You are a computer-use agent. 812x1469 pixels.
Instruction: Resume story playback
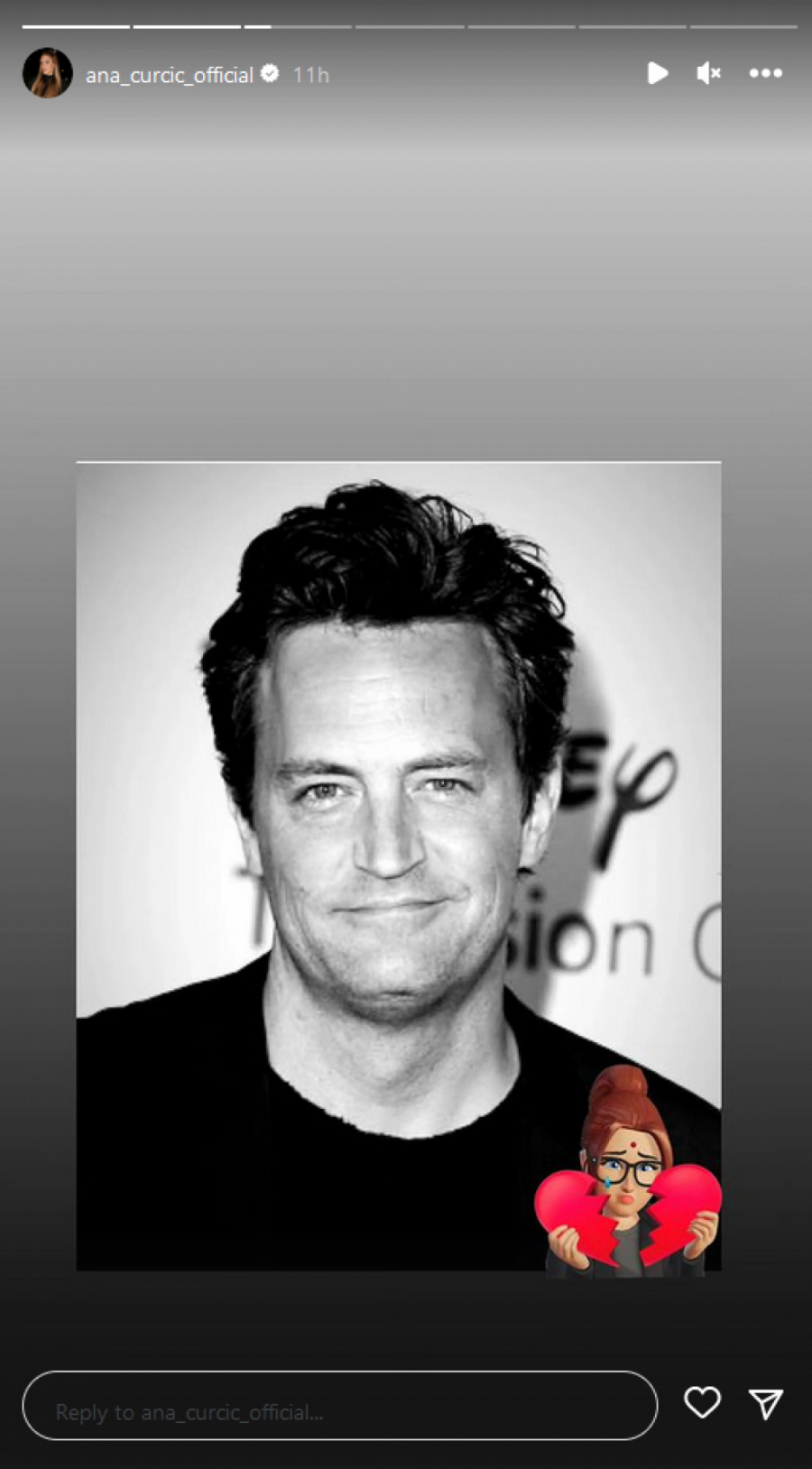[x=658, y=73]
